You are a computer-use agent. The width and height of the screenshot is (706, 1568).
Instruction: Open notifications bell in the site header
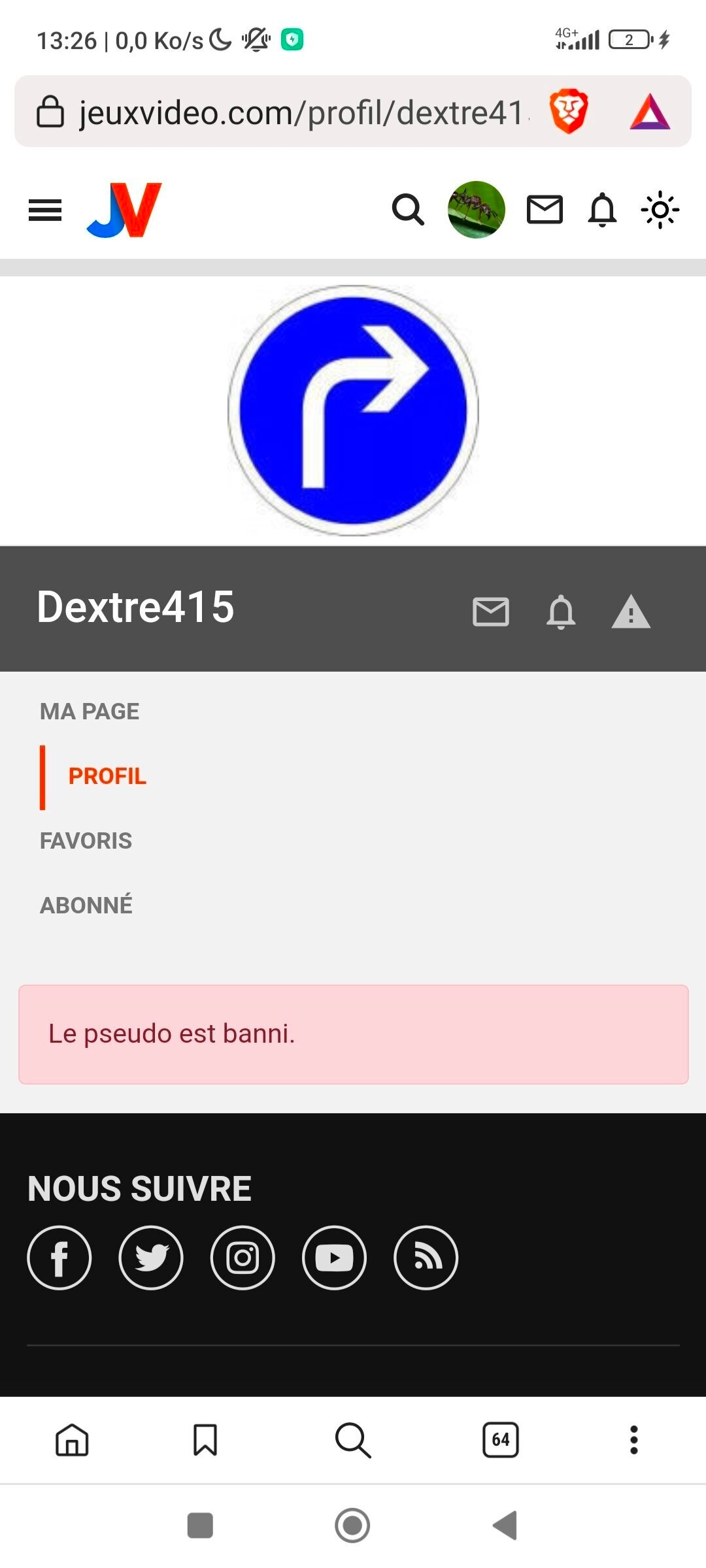click(602, 210)
